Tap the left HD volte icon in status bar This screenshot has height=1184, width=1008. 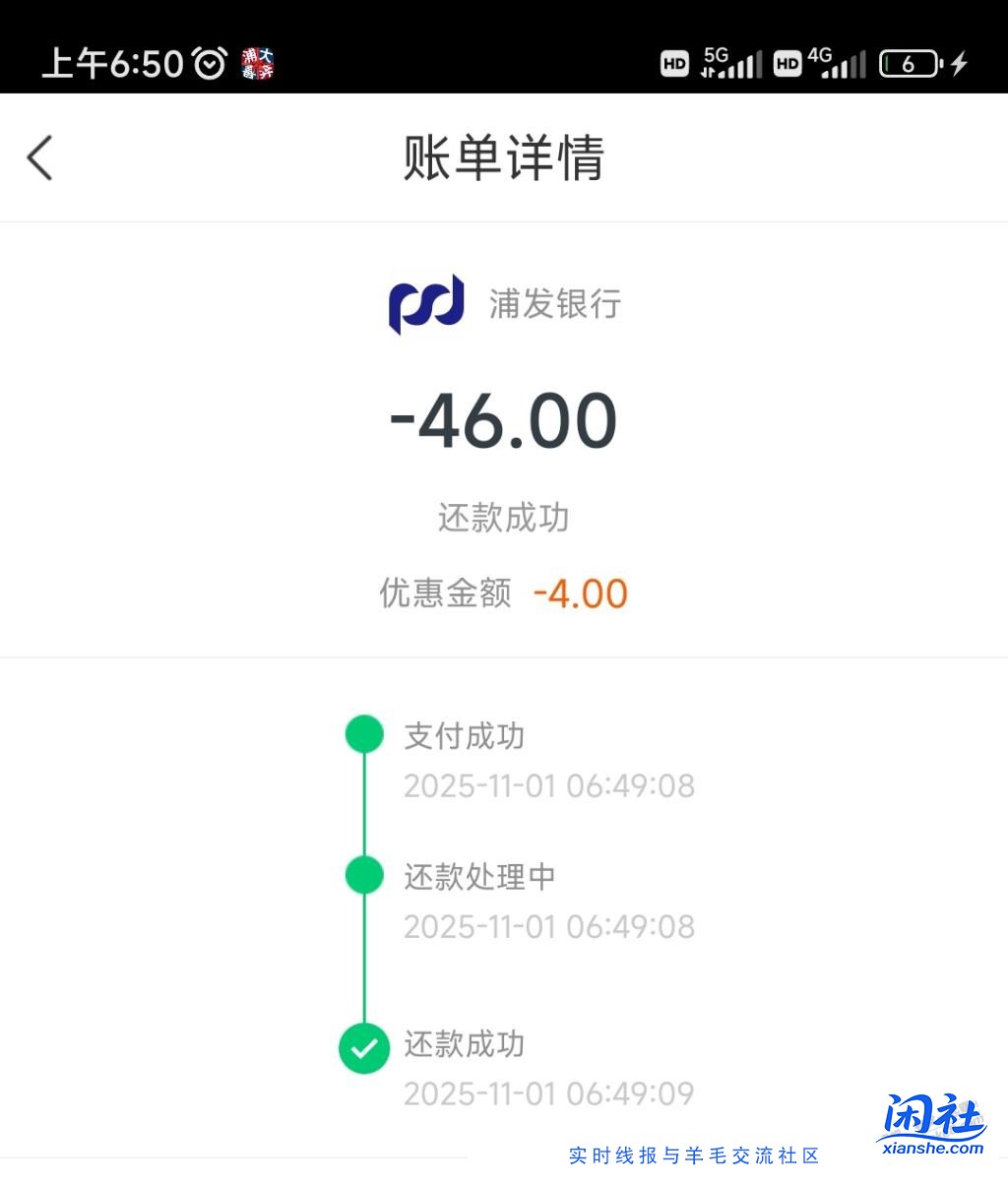pos(675,63)
